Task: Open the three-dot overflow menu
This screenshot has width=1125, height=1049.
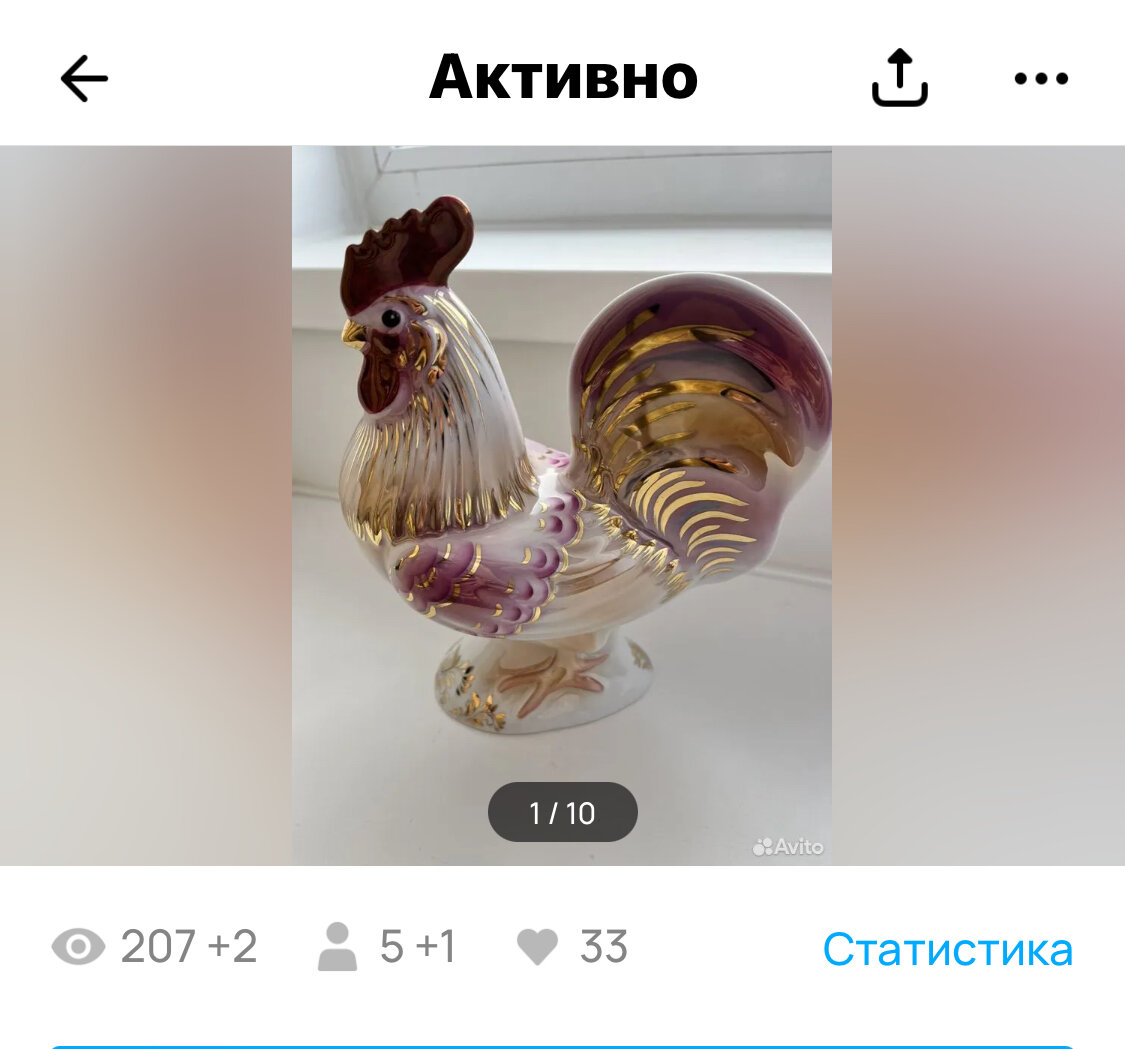Action: (1041, 78)
